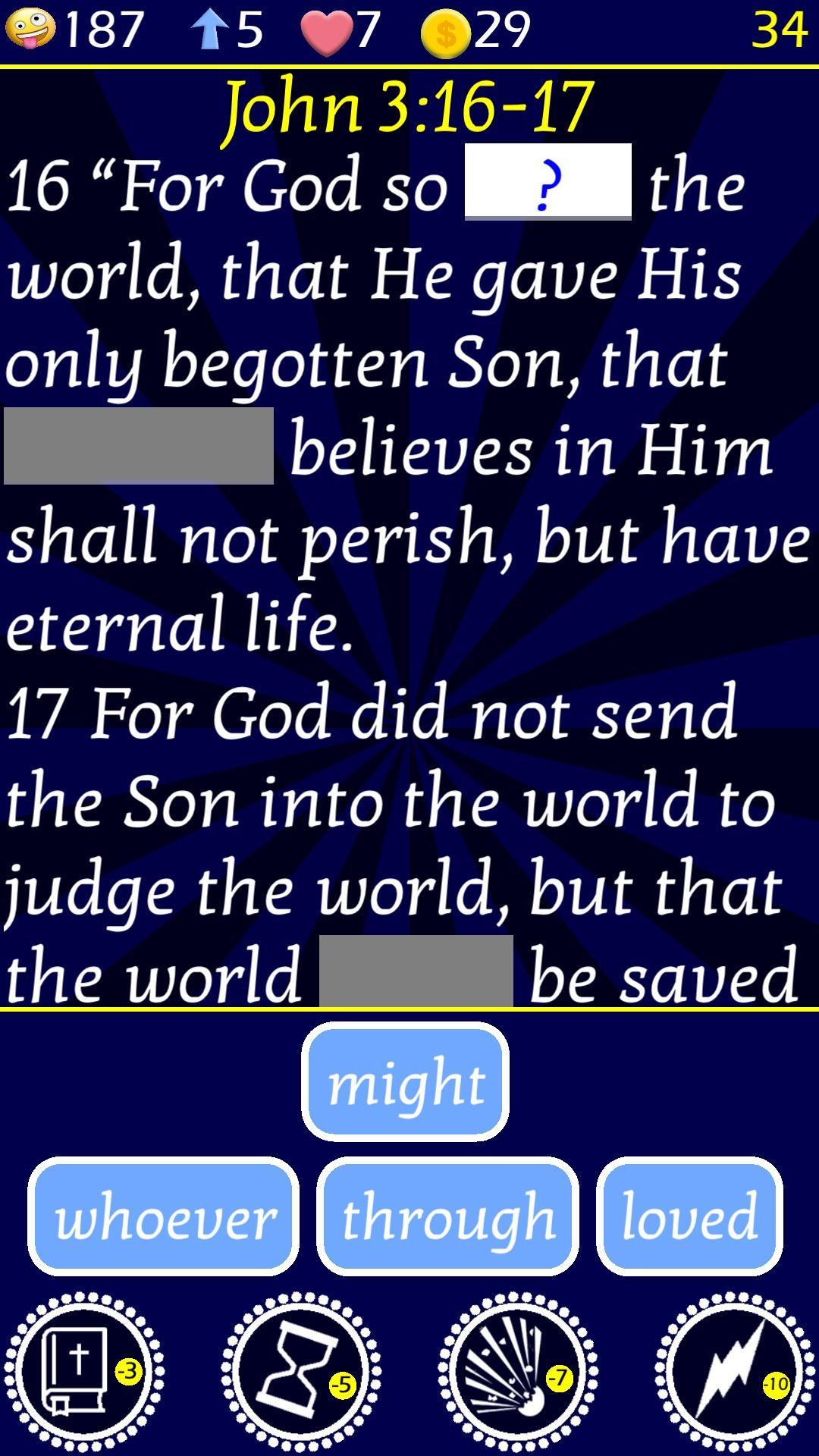Pick the word 'through'
The height and width of the screenshot is (1456, 819).
click(x=448, y=1216)
